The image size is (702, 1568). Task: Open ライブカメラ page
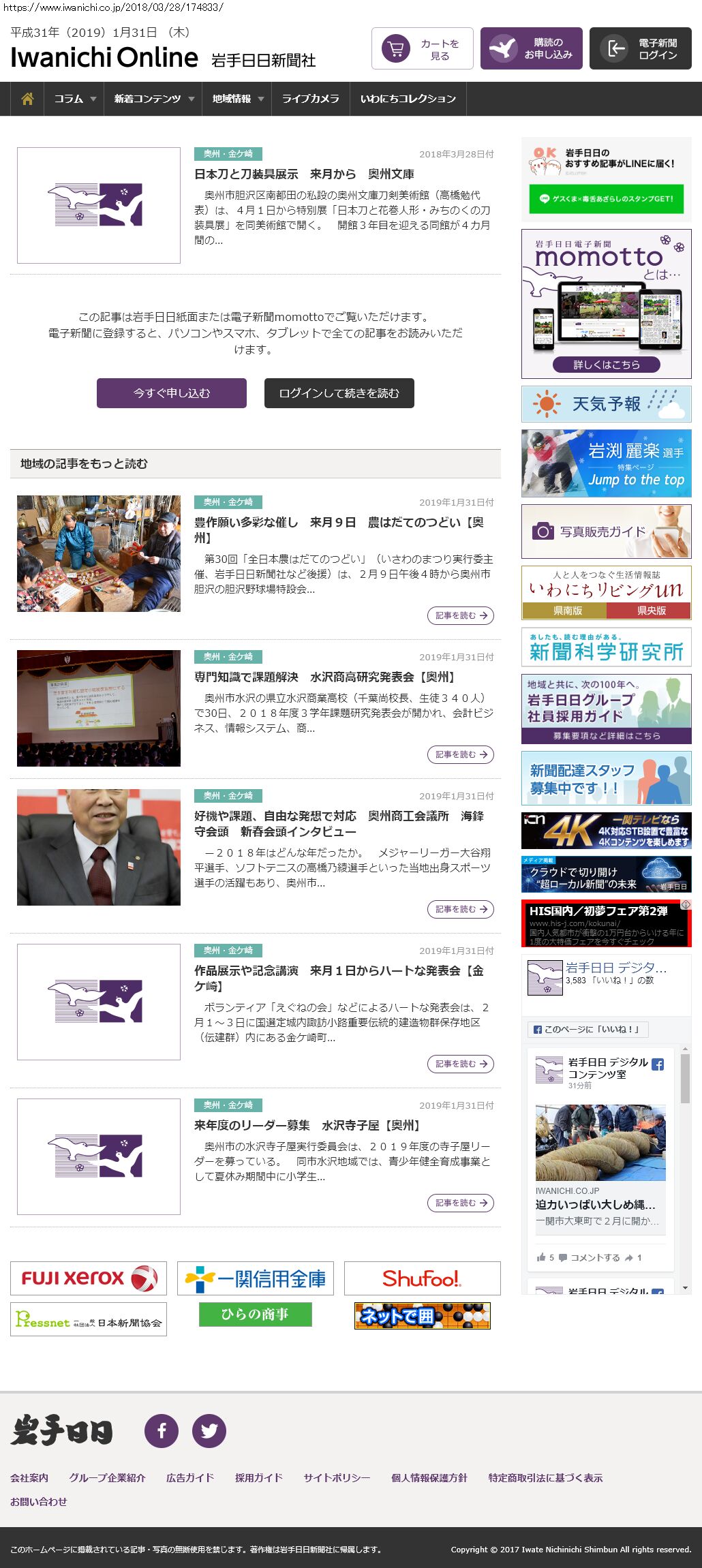point(310,99)
